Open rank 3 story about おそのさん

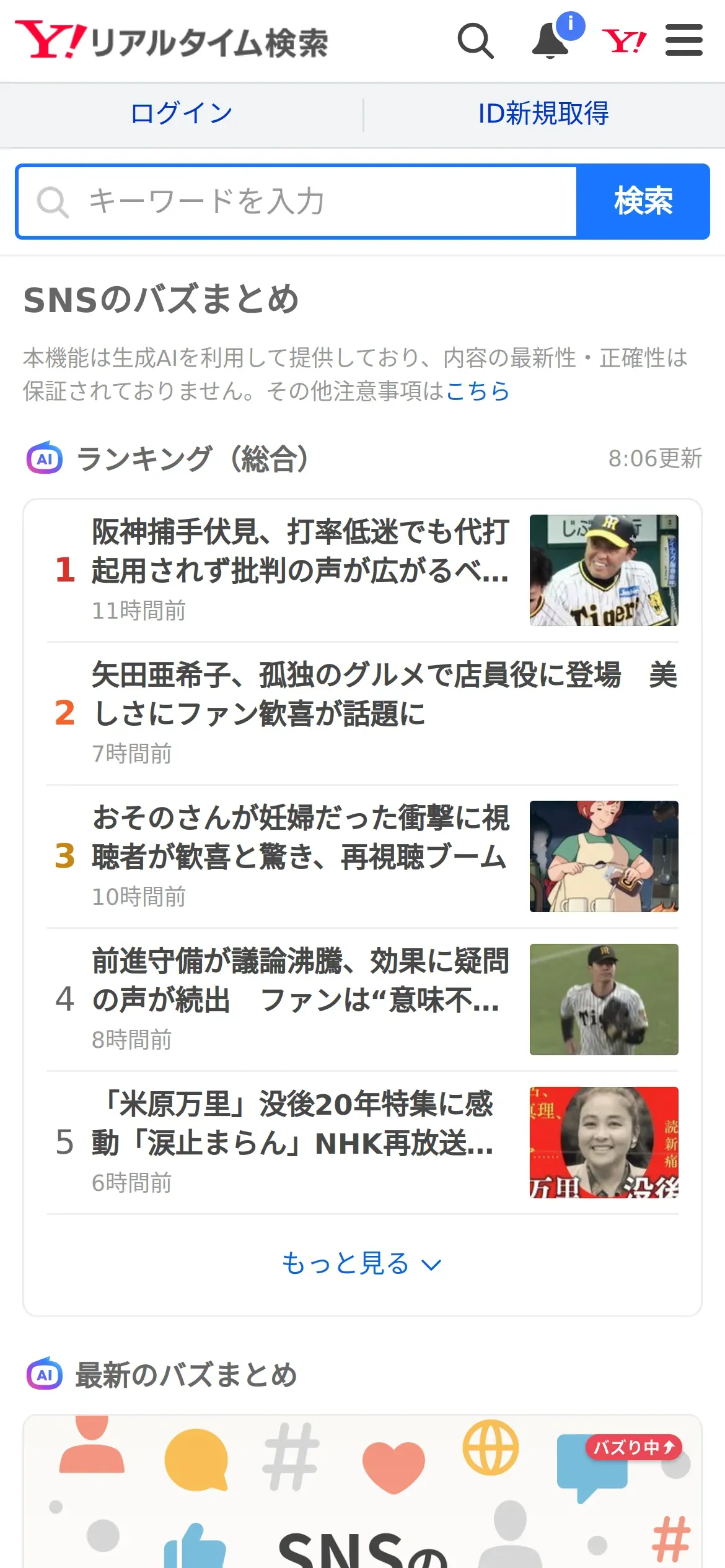coord(362,856)
